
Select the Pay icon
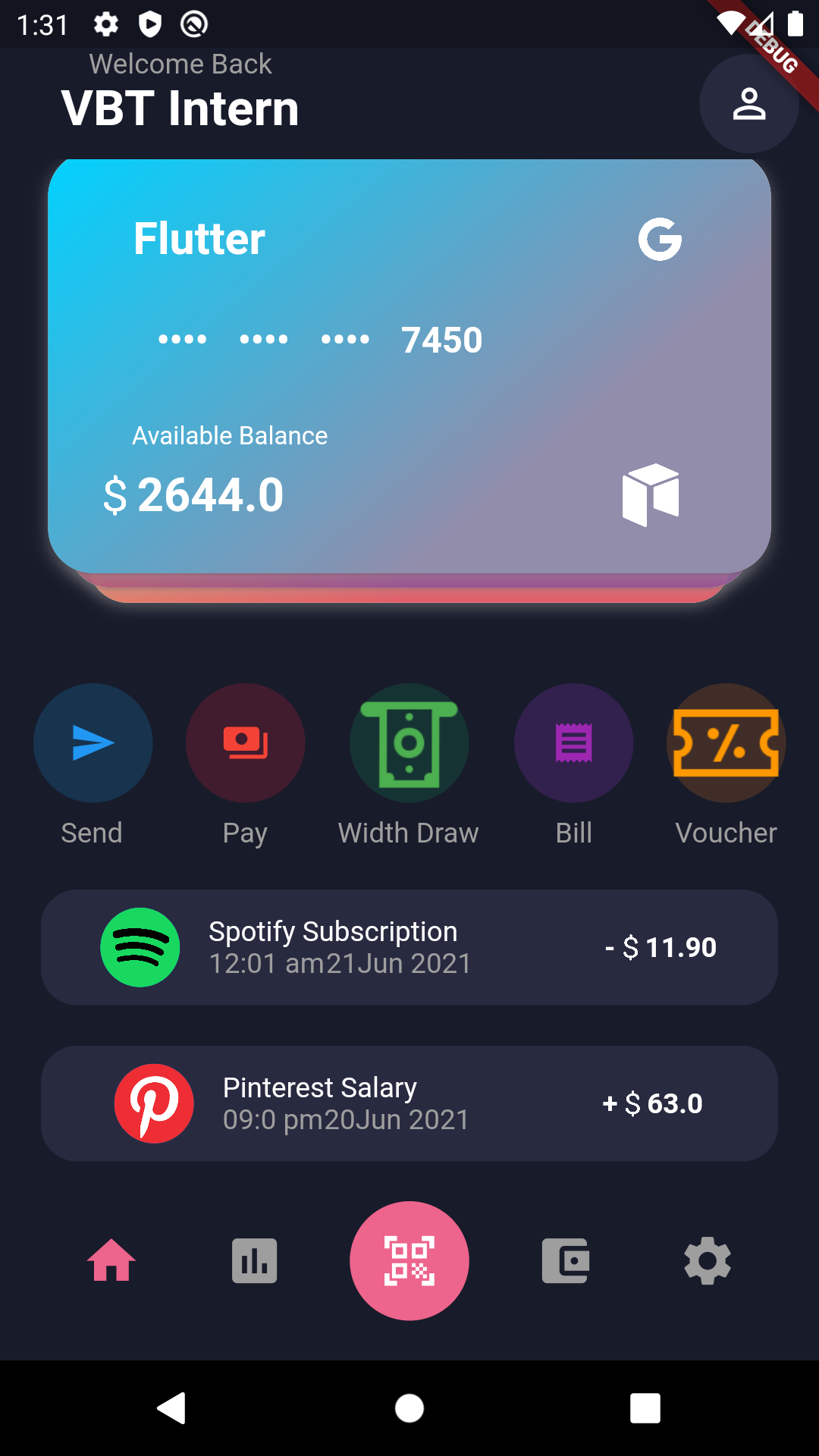245,743
